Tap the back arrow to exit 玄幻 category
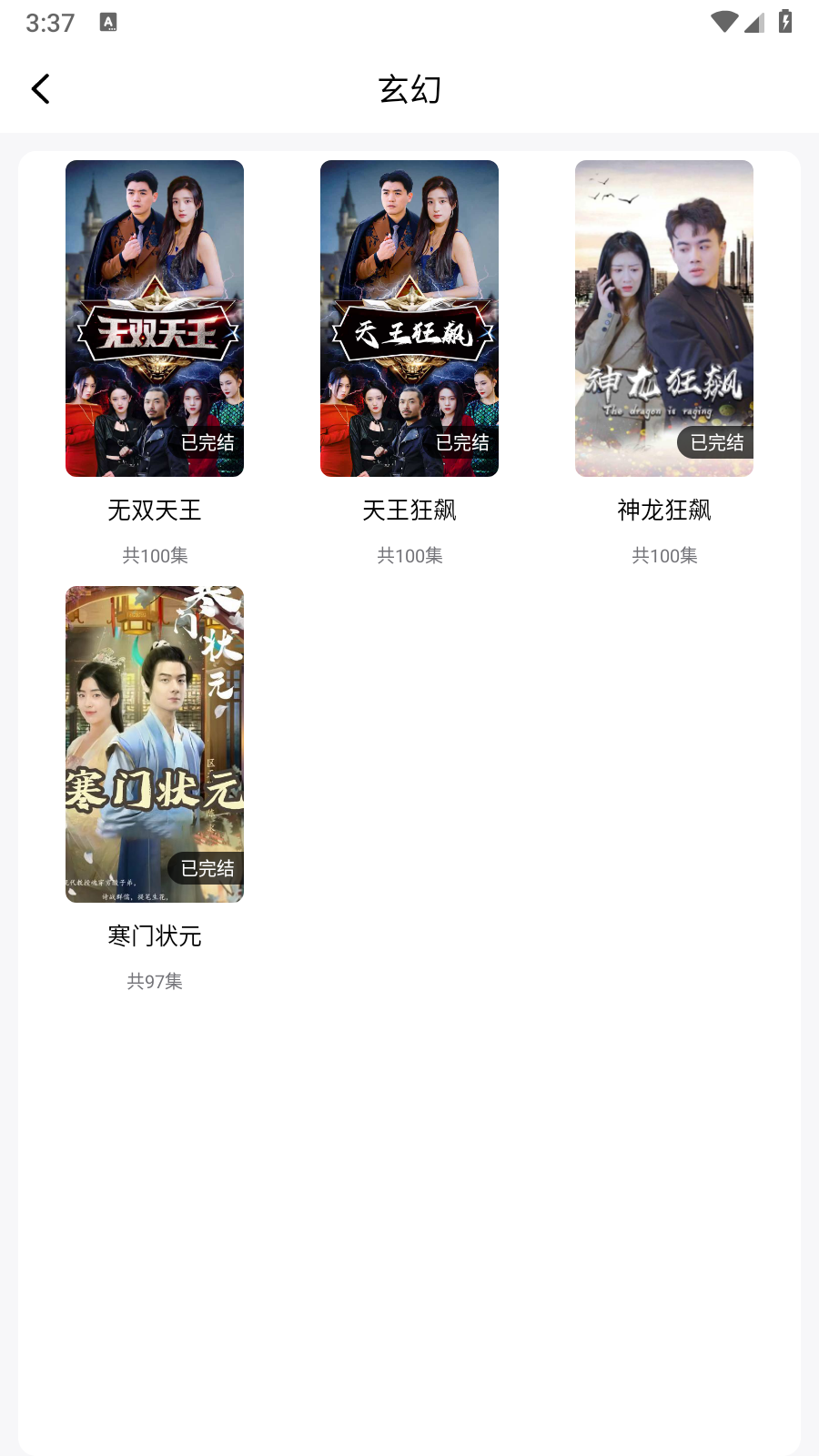The image size is (819, 1456). coord(41,88)
